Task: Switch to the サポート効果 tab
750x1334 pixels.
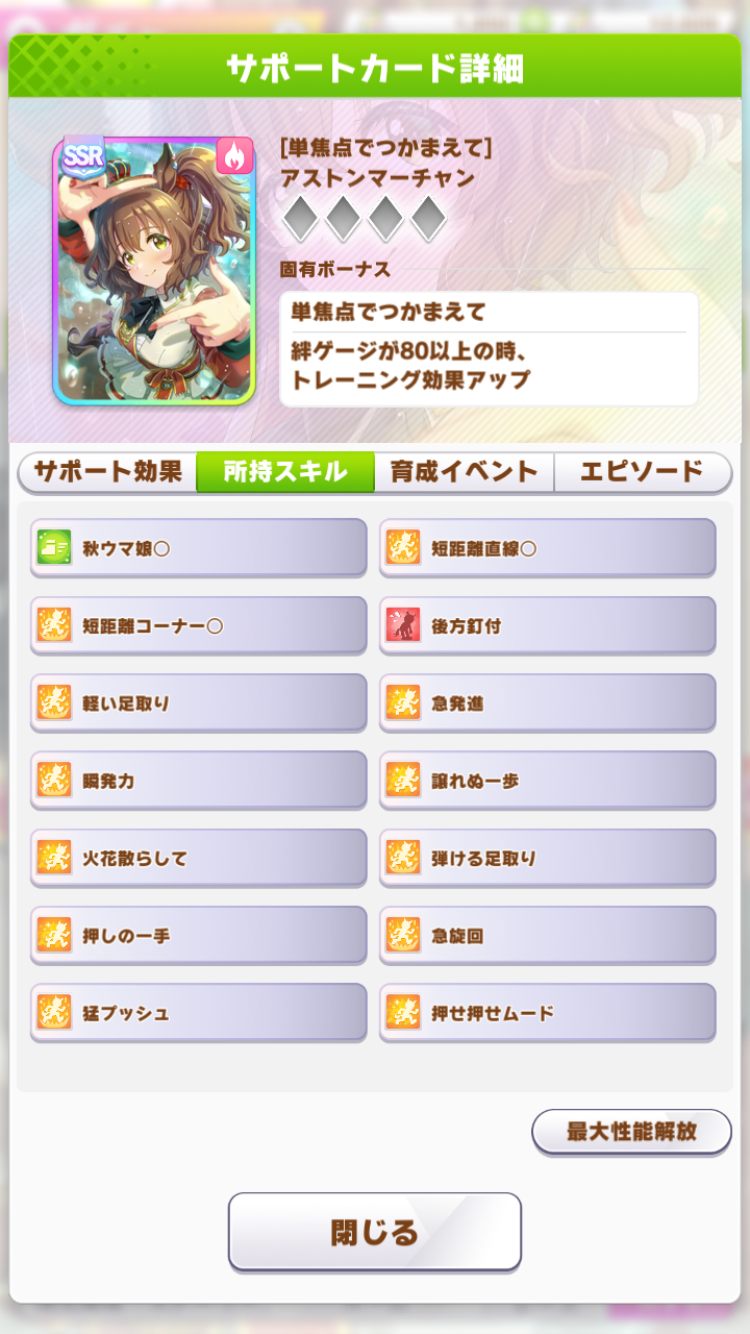Action: click(x=108, y=472)
